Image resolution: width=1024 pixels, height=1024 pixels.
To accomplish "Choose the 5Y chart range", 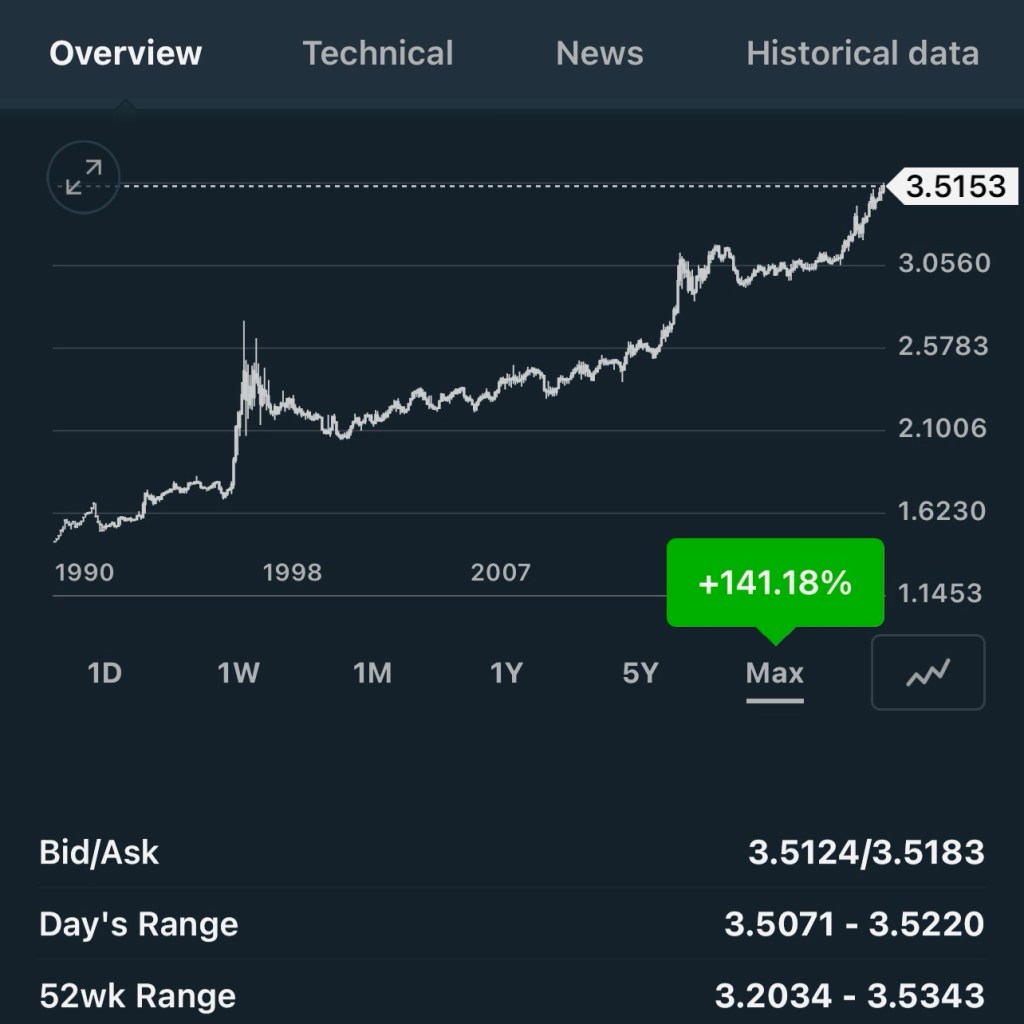I will (640, 673).
